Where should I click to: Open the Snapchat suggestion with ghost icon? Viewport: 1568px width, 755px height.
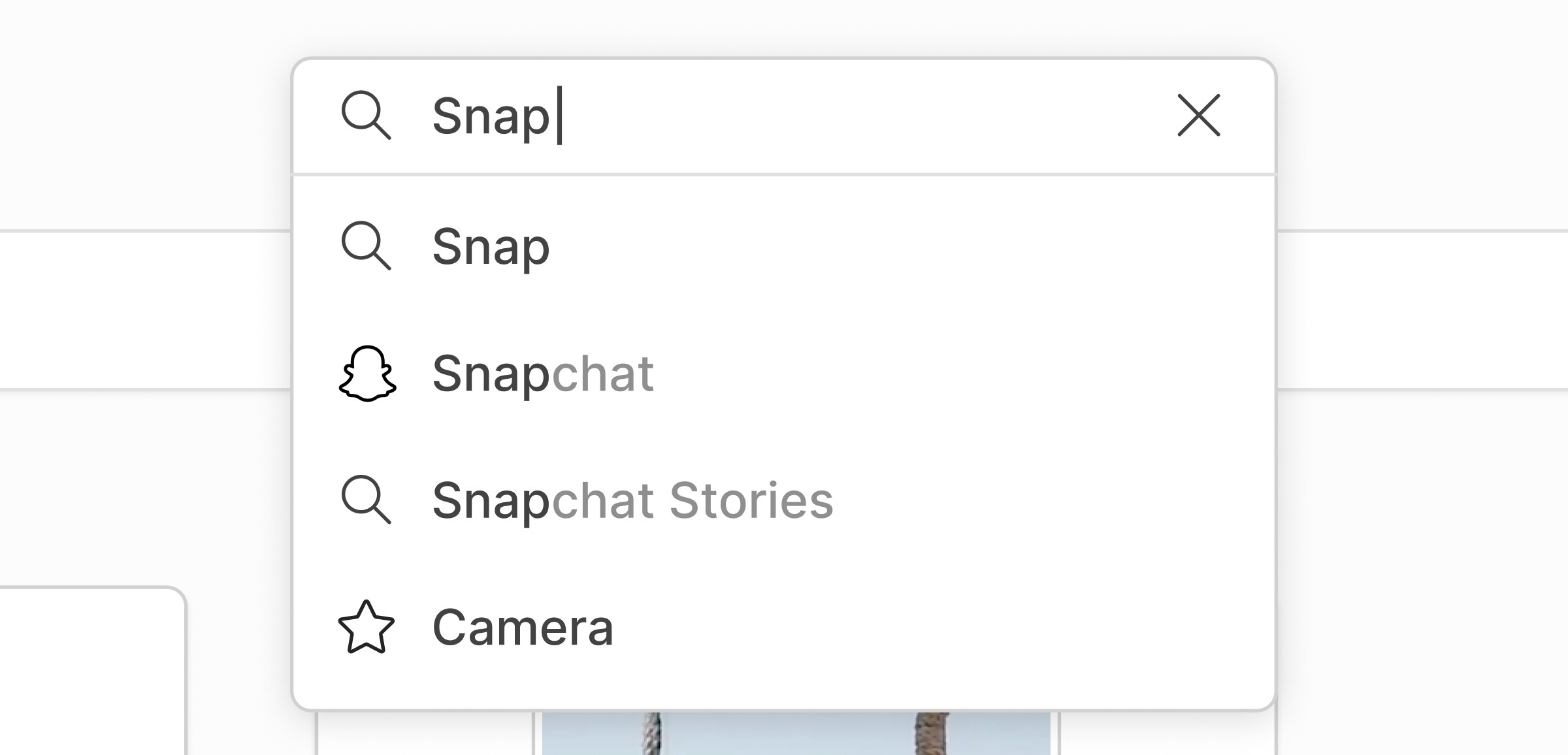pyautogui.click(x=784, y=374)
